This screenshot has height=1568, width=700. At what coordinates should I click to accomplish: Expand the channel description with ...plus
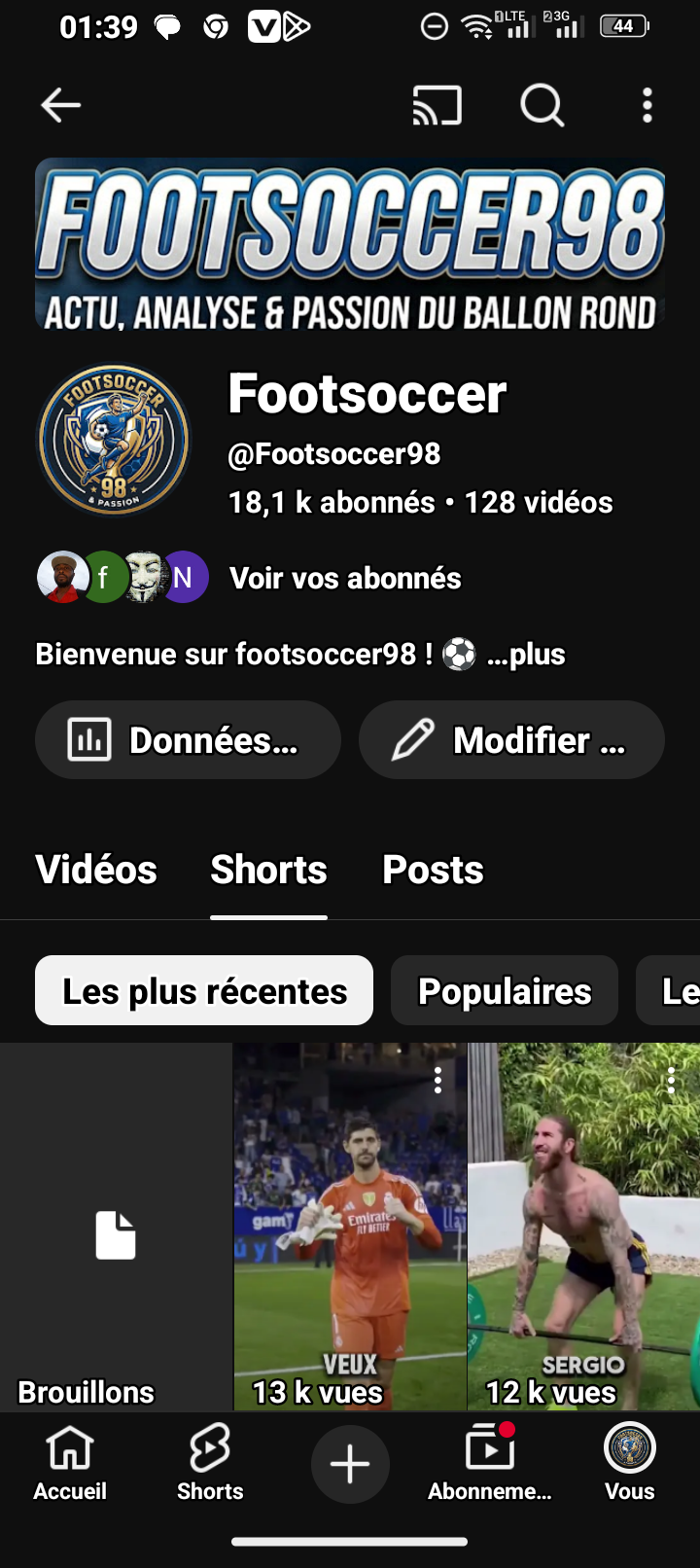[525, 655]
